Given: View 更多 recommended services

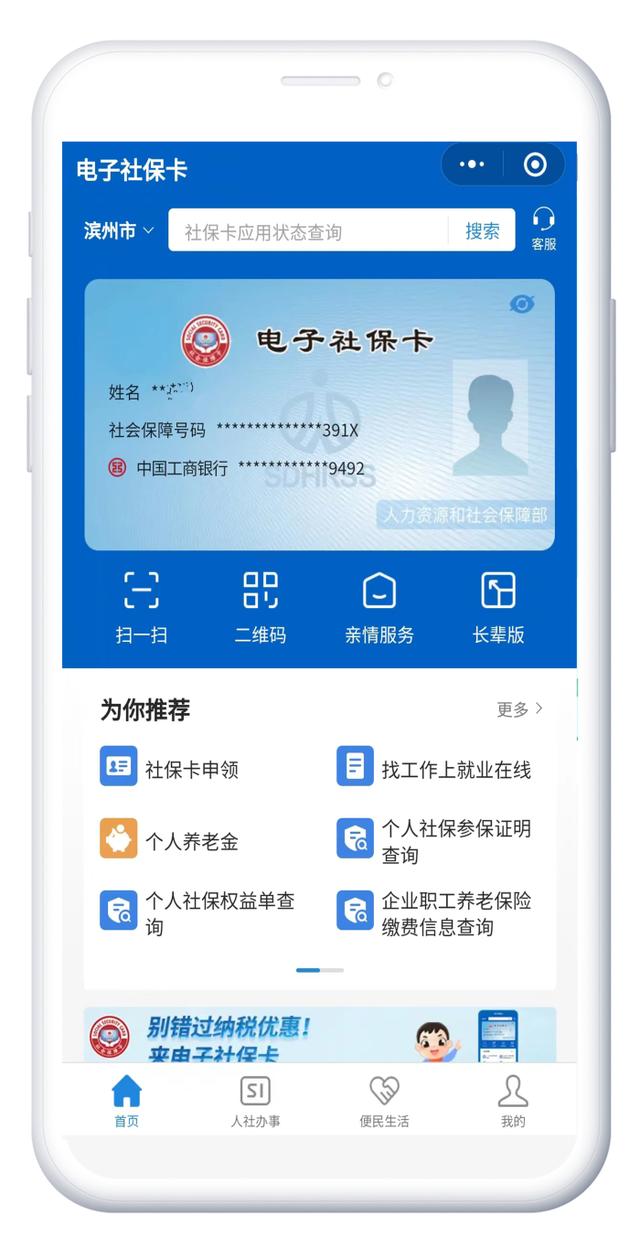Looking at the screenshot, I should (x=520, y=709).
